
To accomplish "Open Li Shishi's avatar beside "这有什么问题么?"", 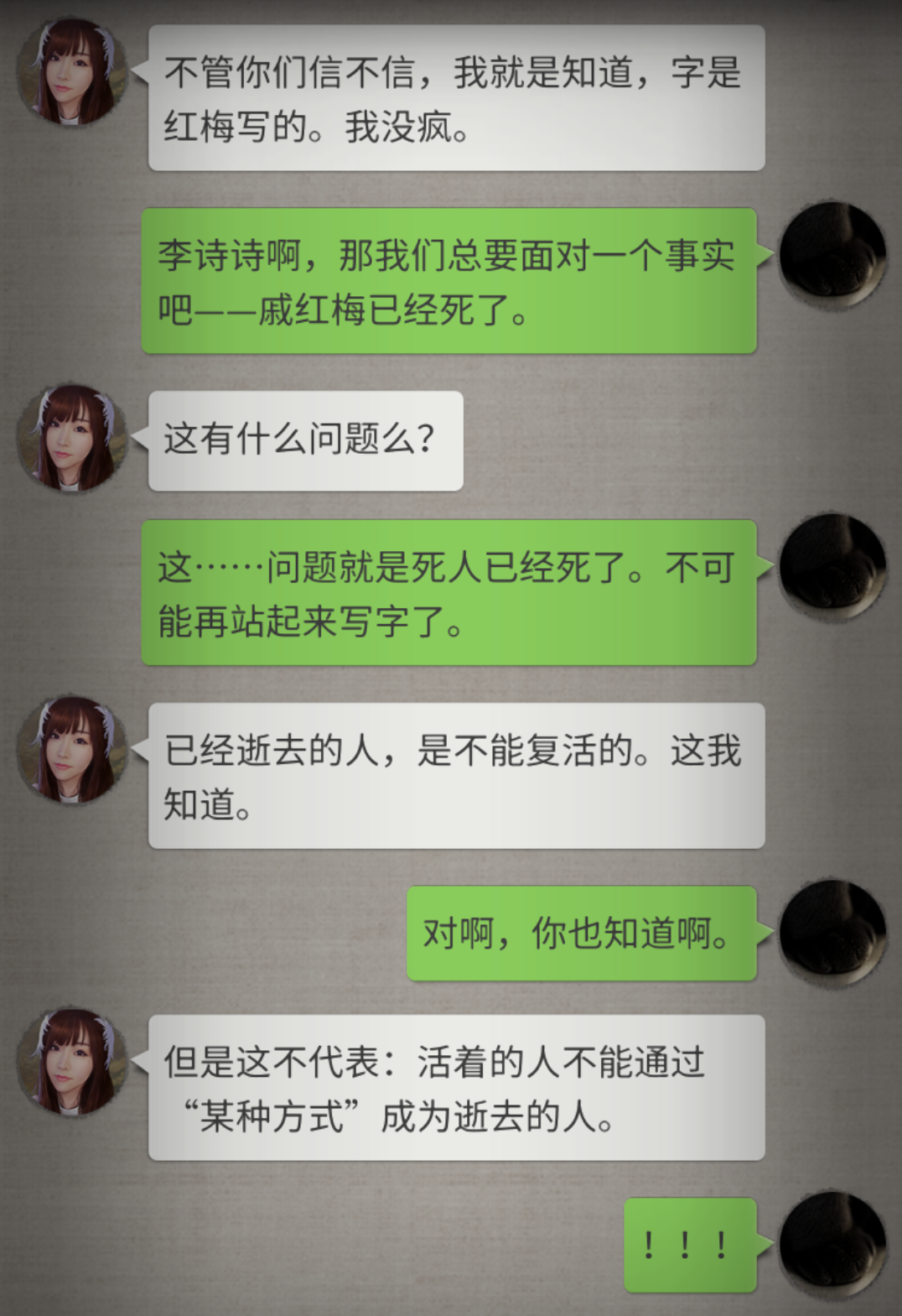I will coord(72,437).
